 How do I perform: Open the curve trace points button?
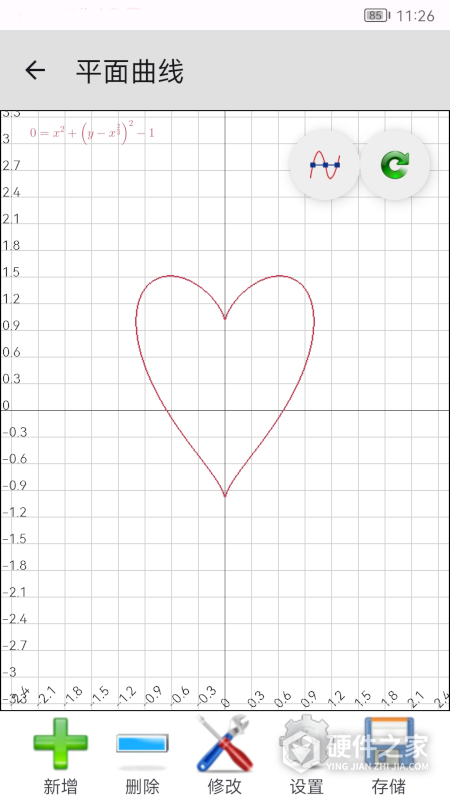324,165
